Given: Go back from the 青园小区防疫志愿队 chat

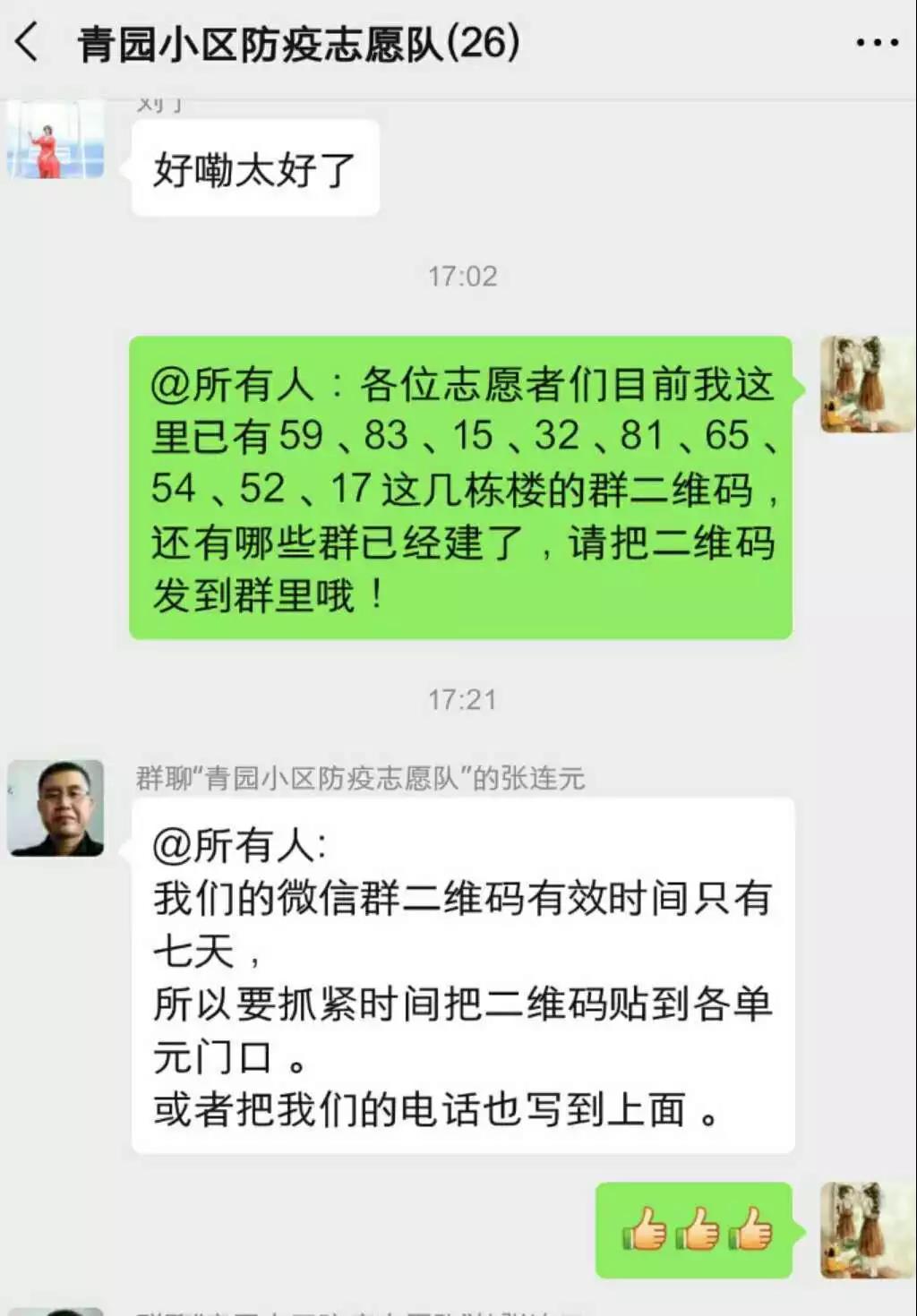Looking at the screenshot, I should click(29, 42).
